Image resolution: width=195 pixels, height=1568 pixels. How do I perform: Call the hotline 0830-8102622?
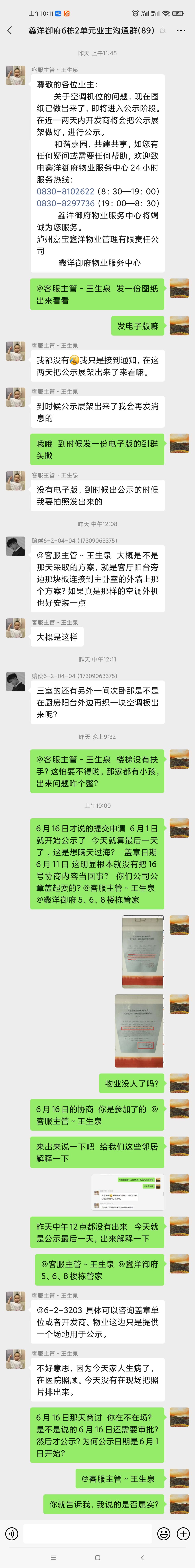point(65,191)
